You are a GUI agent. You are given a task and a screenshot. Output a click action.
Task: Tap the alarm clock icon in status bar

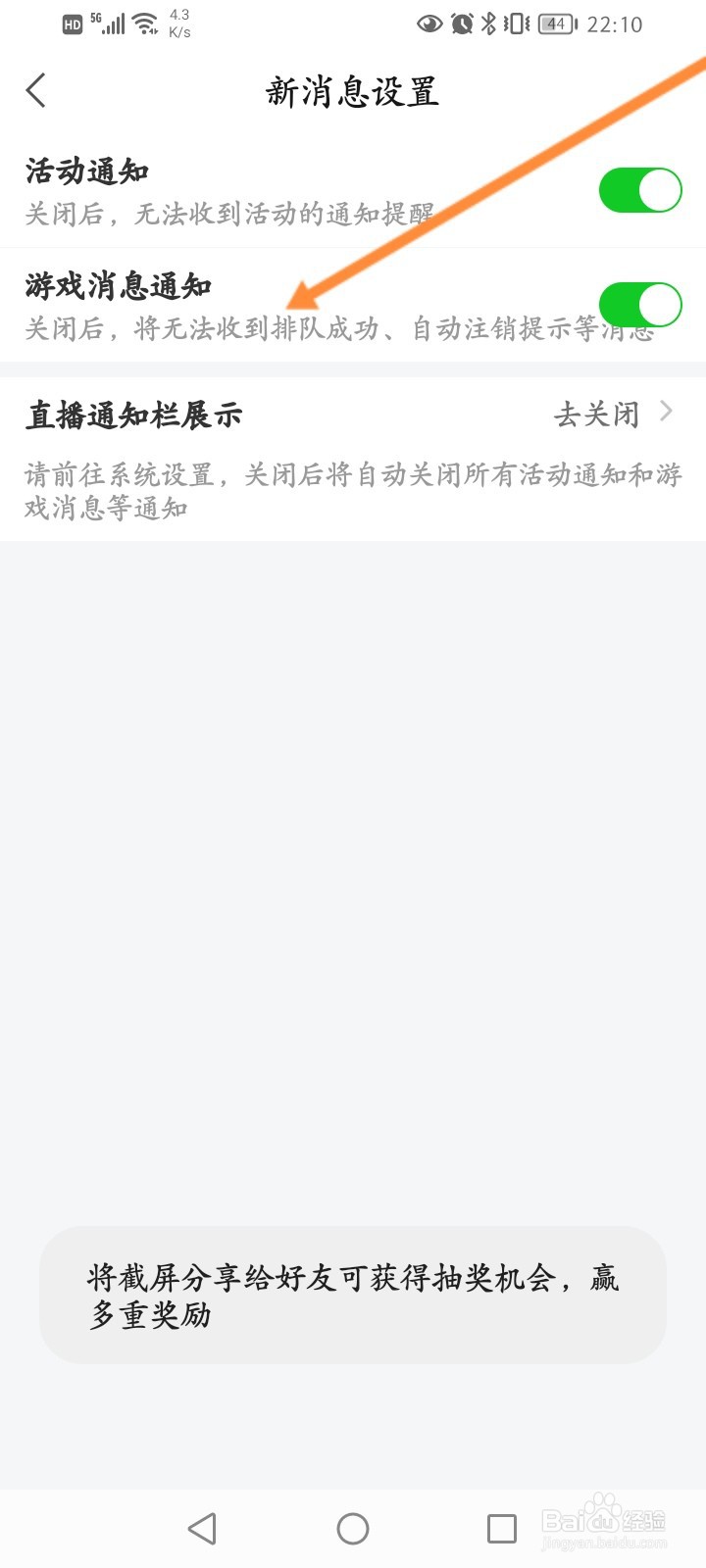pyautogui.click(x=461, y=24)
